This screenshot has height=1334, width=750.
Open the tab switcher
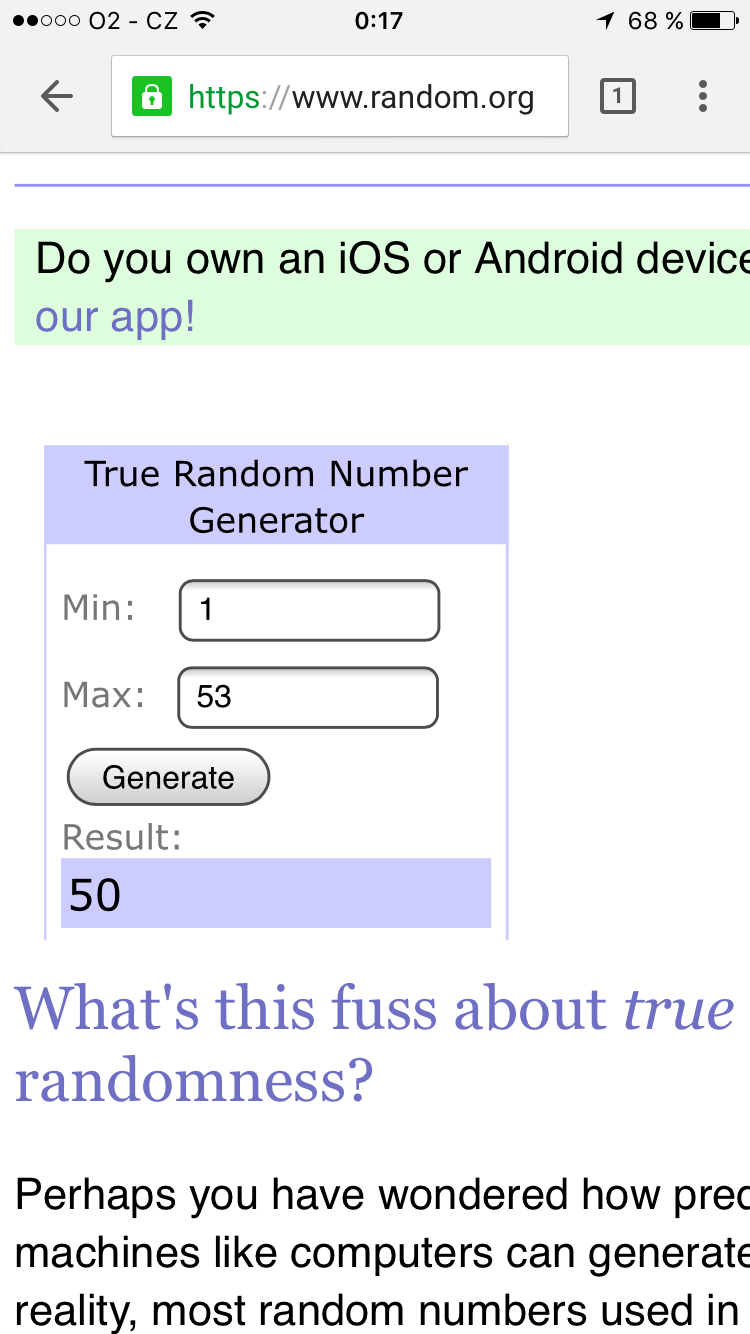click(x=617, y=96)
